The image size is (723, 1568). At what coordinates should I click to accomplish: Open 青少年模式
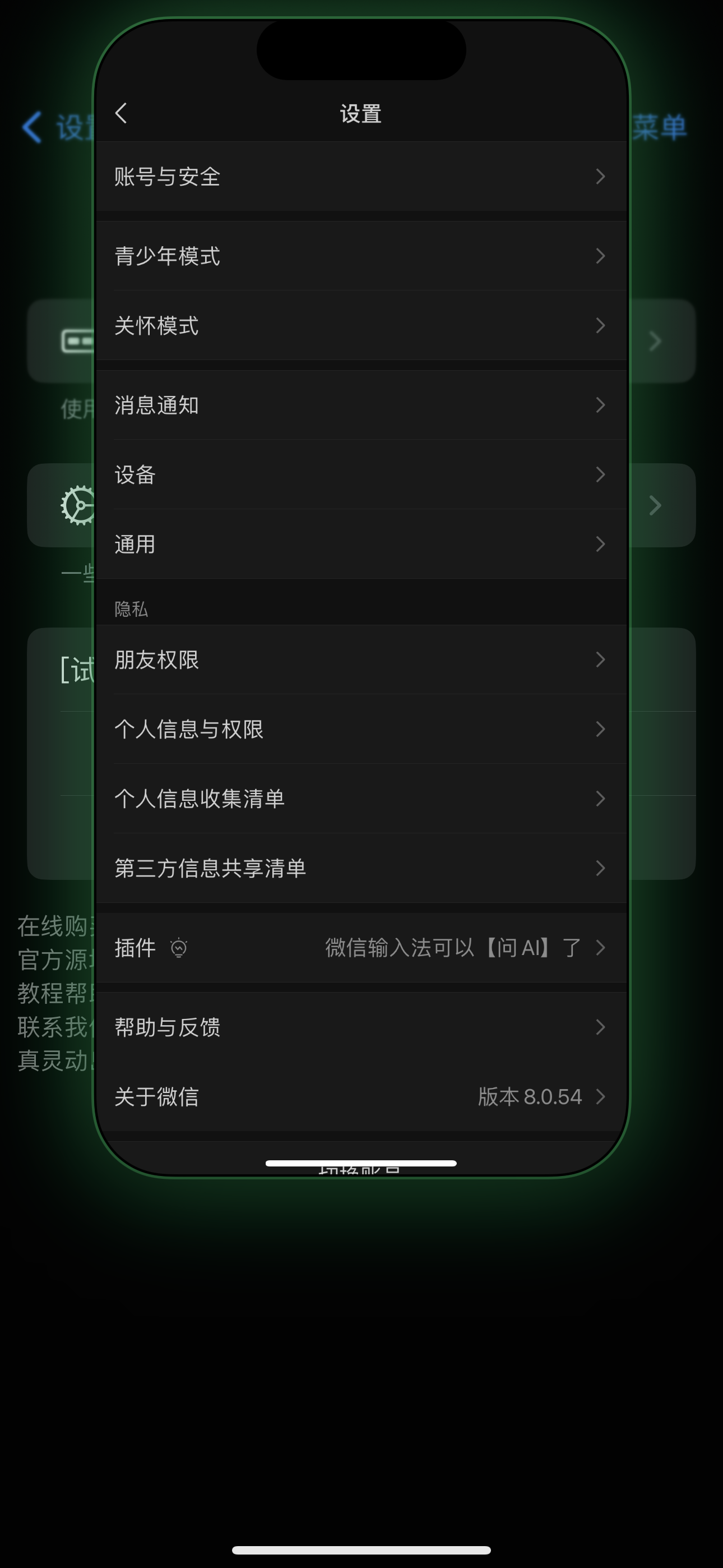pyautogui.click(x=361, y=256)
